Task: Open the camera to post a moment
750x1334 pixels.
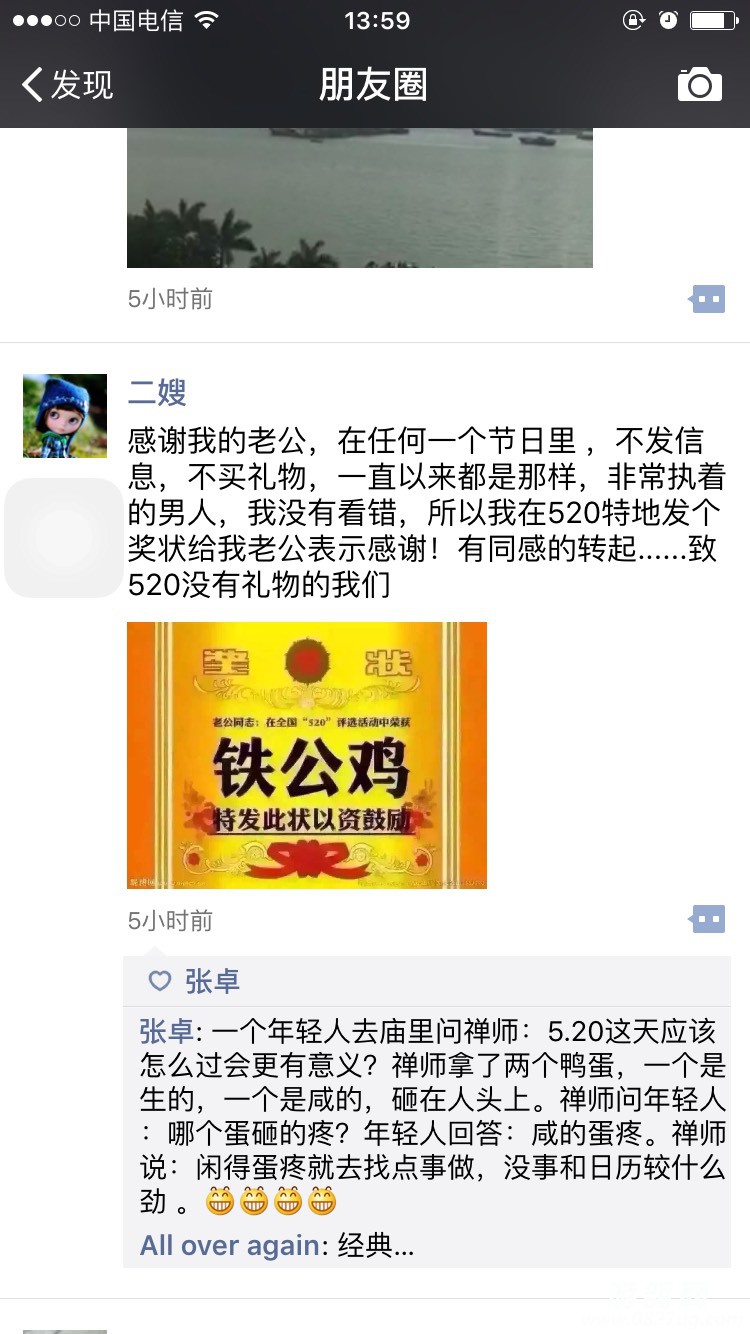Action: tap(699, 85)
